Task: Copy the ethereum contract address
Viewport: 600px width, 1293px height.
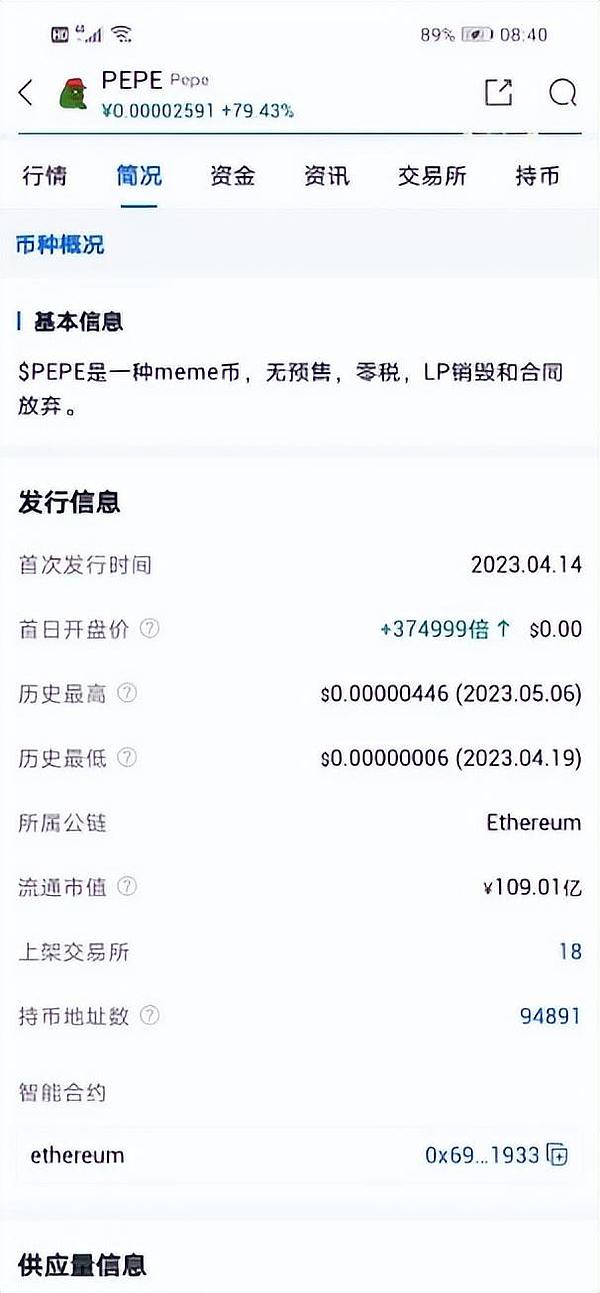Action: coord(558,1155)
